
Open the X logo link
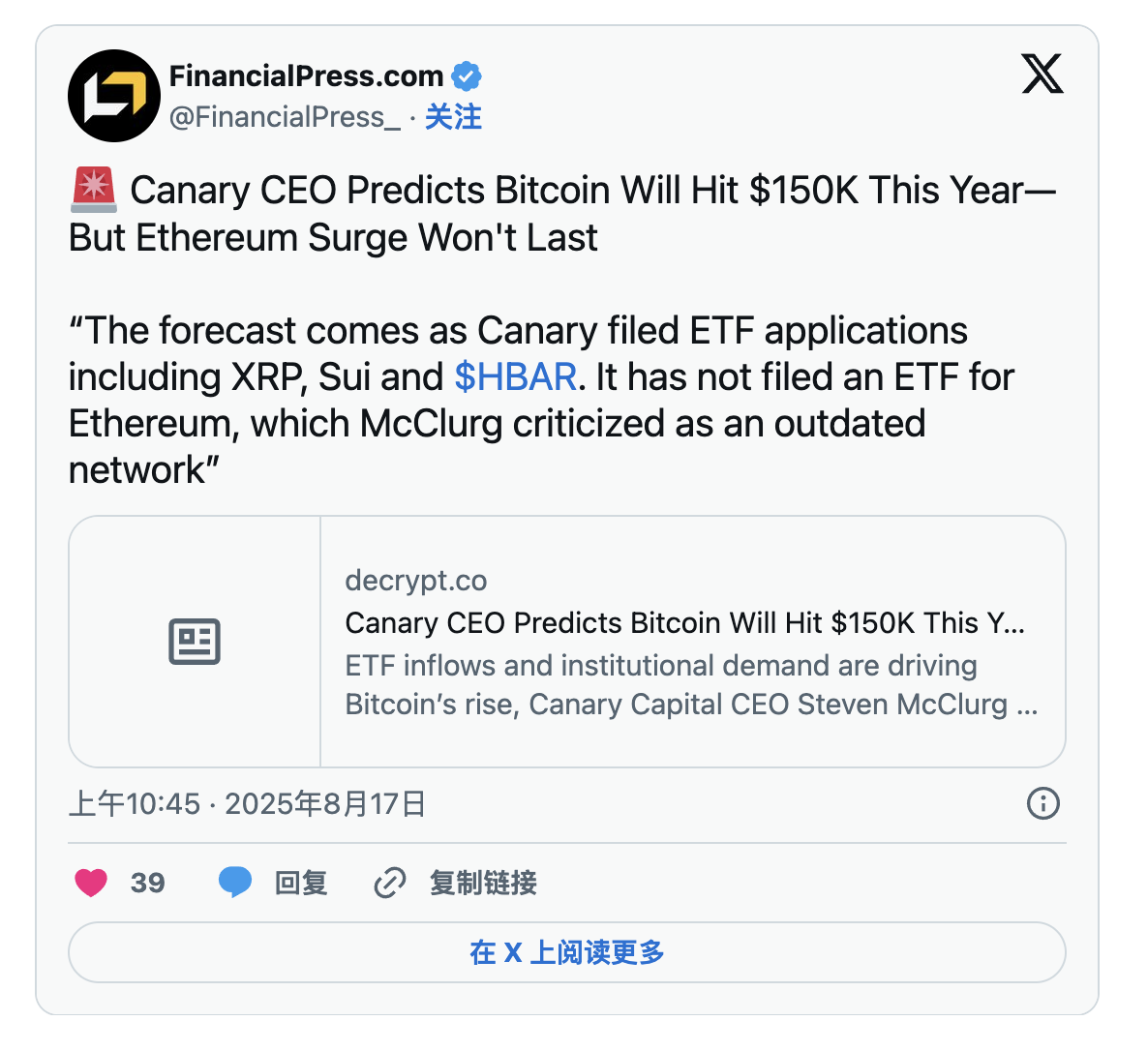(x=1042, y=75)
